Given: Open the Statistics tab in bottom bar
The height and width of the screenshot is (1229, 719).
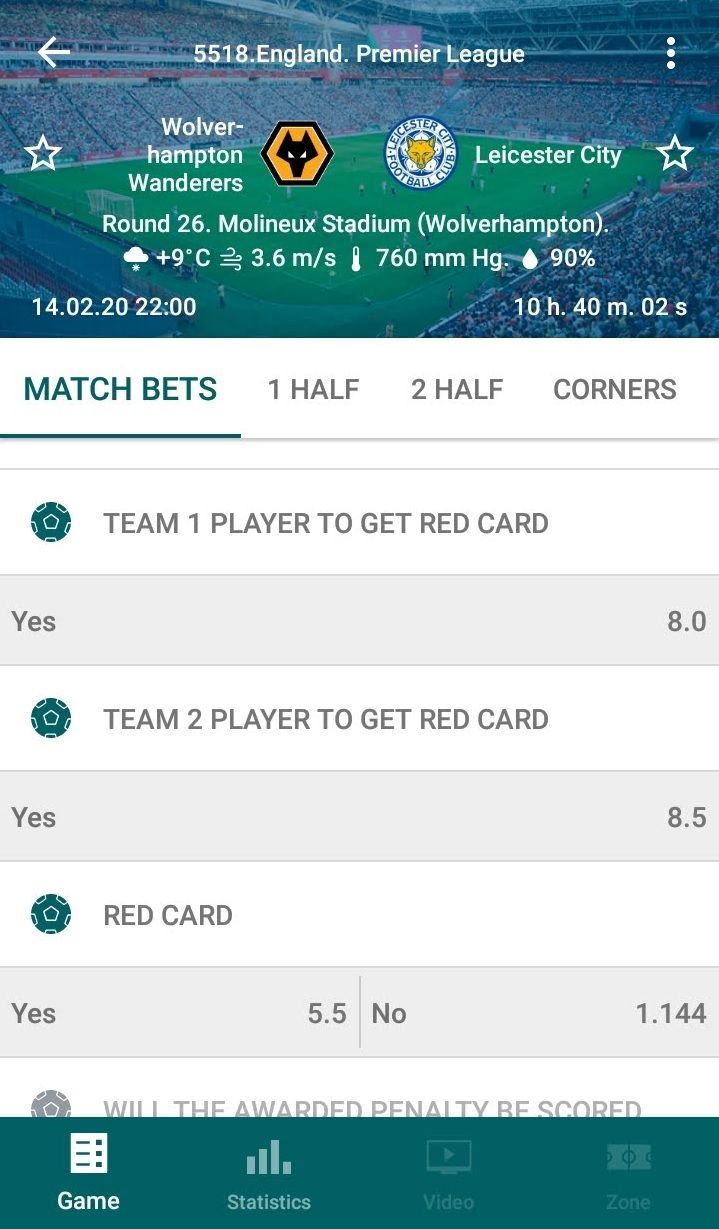Looking at the screenshot, I should tap(268, 1175).
